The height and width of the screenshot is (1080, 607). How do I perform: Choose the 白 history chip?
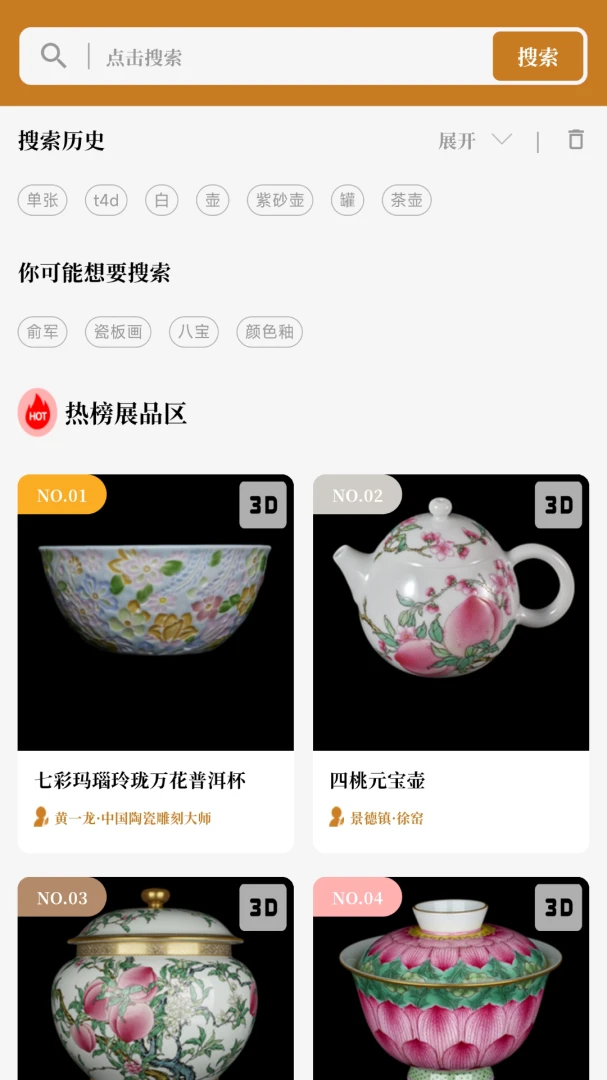pyautogui.click(x=162, y=200)
